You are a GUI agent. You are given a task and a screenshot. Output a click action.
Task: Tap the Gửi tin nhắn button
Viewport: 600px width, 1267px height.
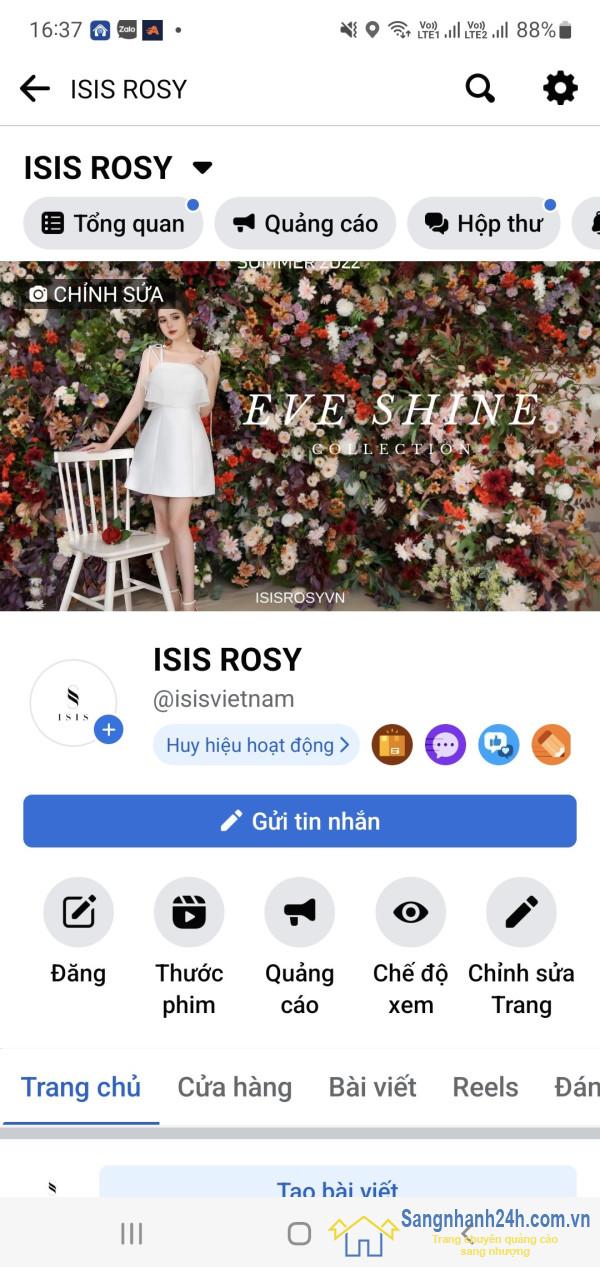point(300,821)
